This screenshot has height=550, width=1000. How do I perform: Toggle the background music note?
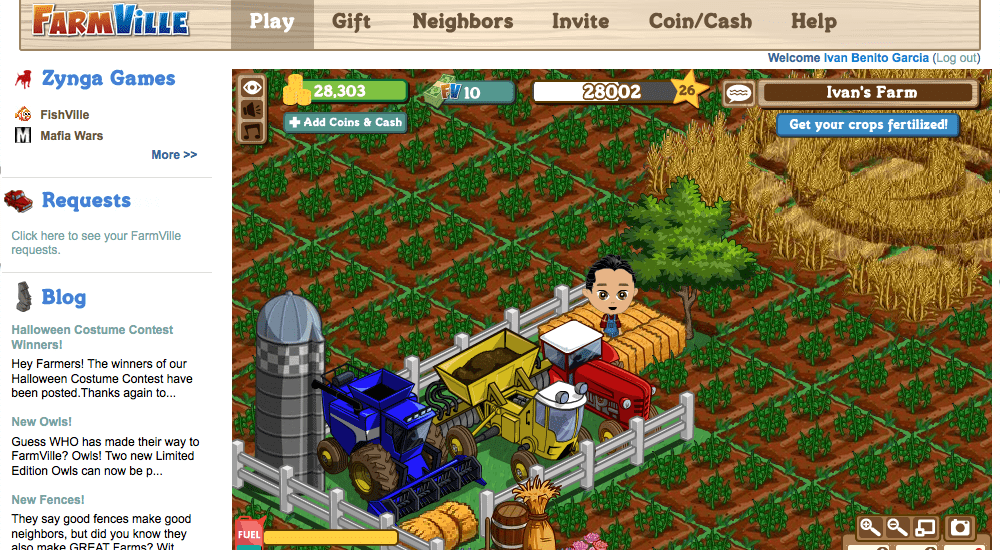[x=251, y=131]
